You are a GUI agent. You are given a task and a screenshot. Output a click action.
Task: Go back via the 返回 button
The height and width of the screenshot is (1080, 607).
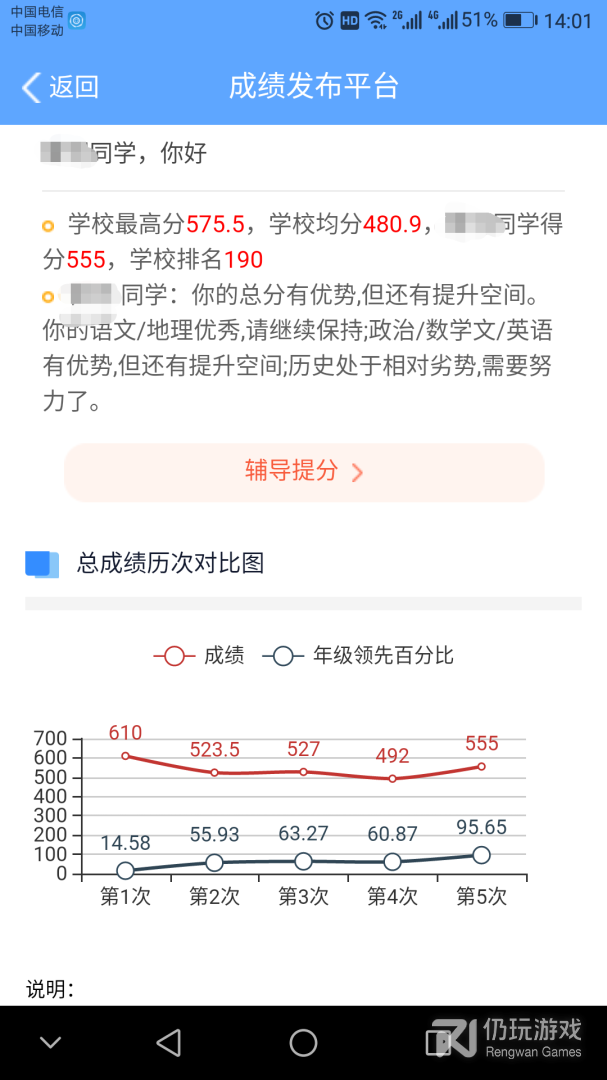click(61, 87)
